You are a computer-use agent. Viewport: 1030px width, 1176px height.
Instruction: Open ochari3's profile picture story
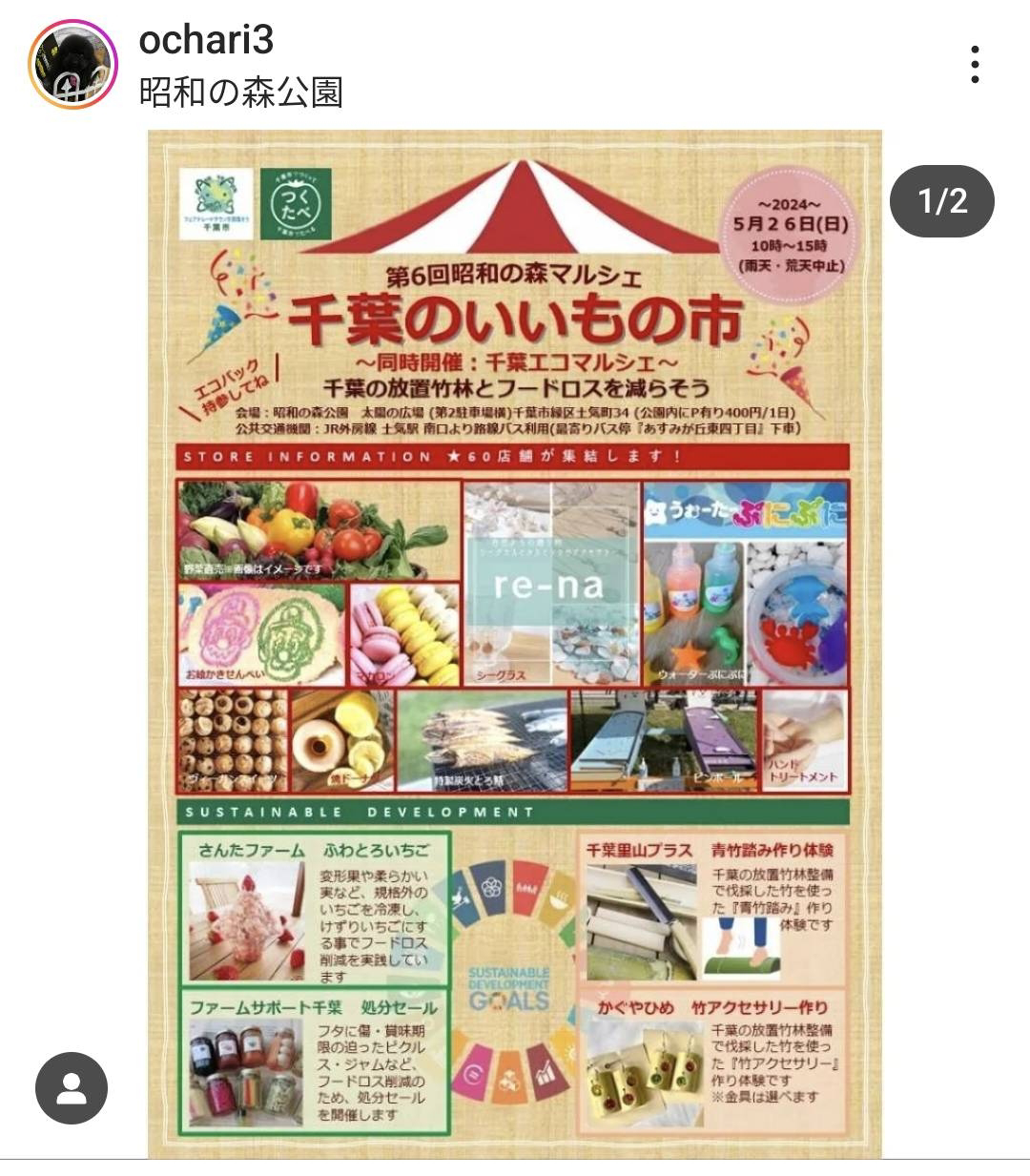click(x=72, y=65)
